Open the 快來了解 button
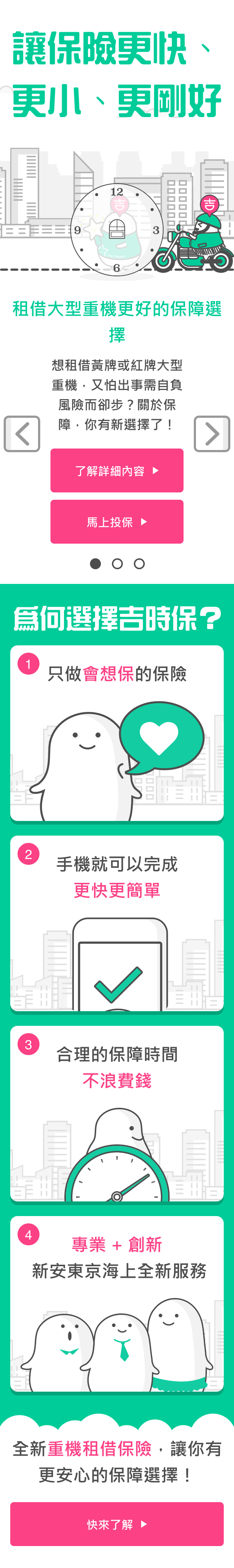 click(x=117, y=1524)
